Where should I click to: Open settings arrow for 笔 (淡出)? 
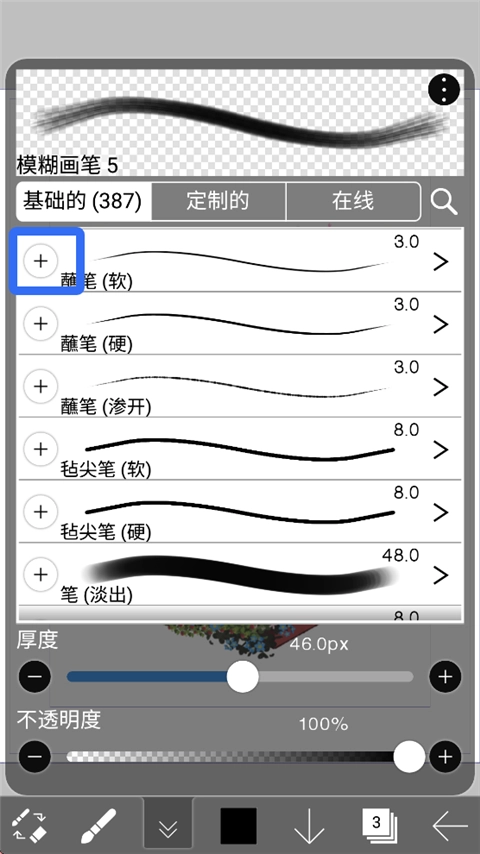coord(440,575)
